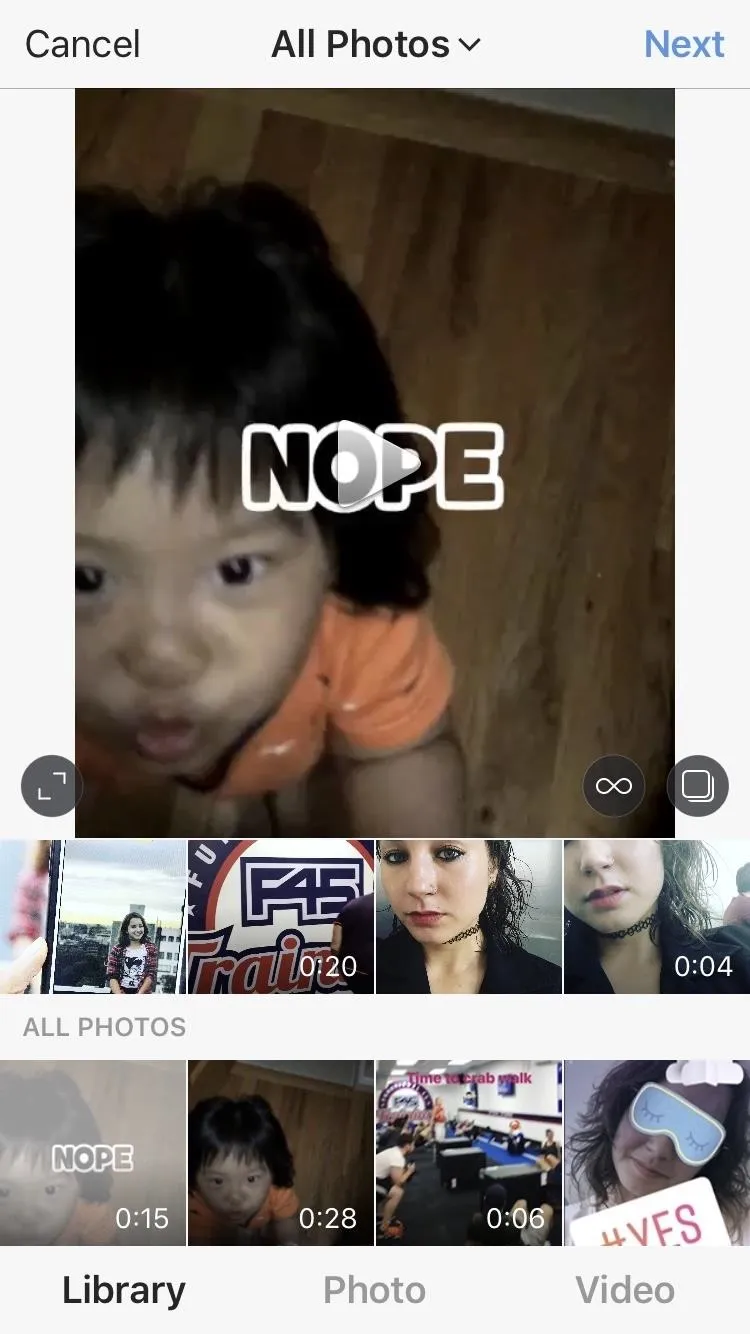Cancel the new post selection

click(83, 44)
